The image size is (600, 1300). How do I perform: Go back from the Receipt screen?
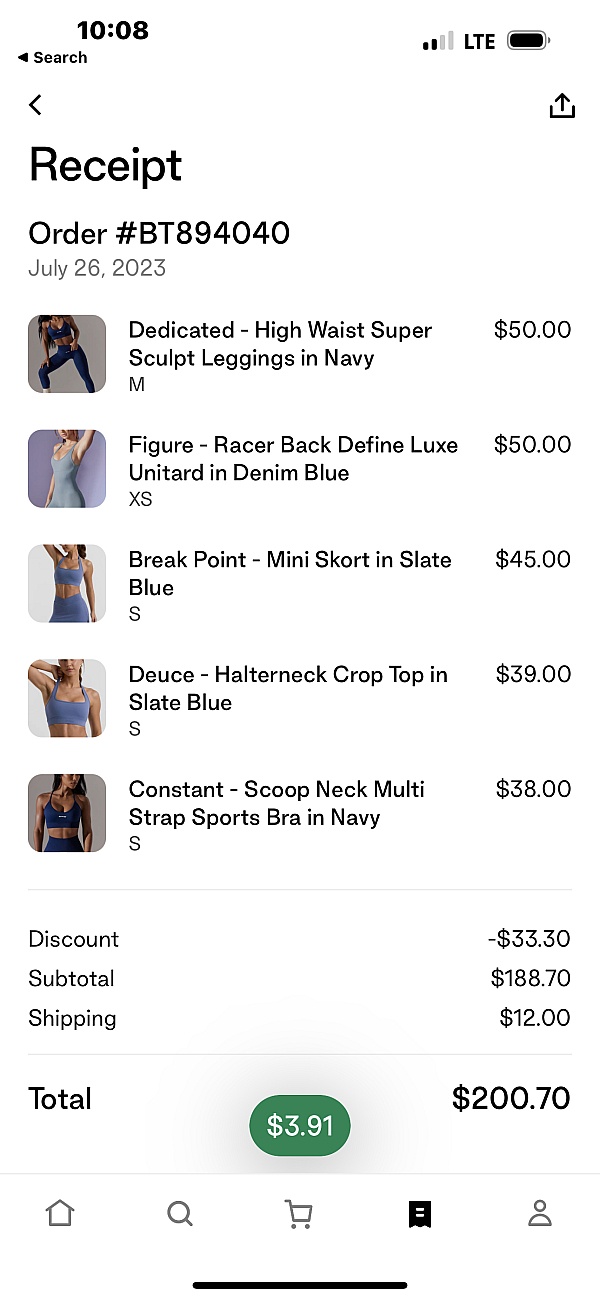pos(36,105)
